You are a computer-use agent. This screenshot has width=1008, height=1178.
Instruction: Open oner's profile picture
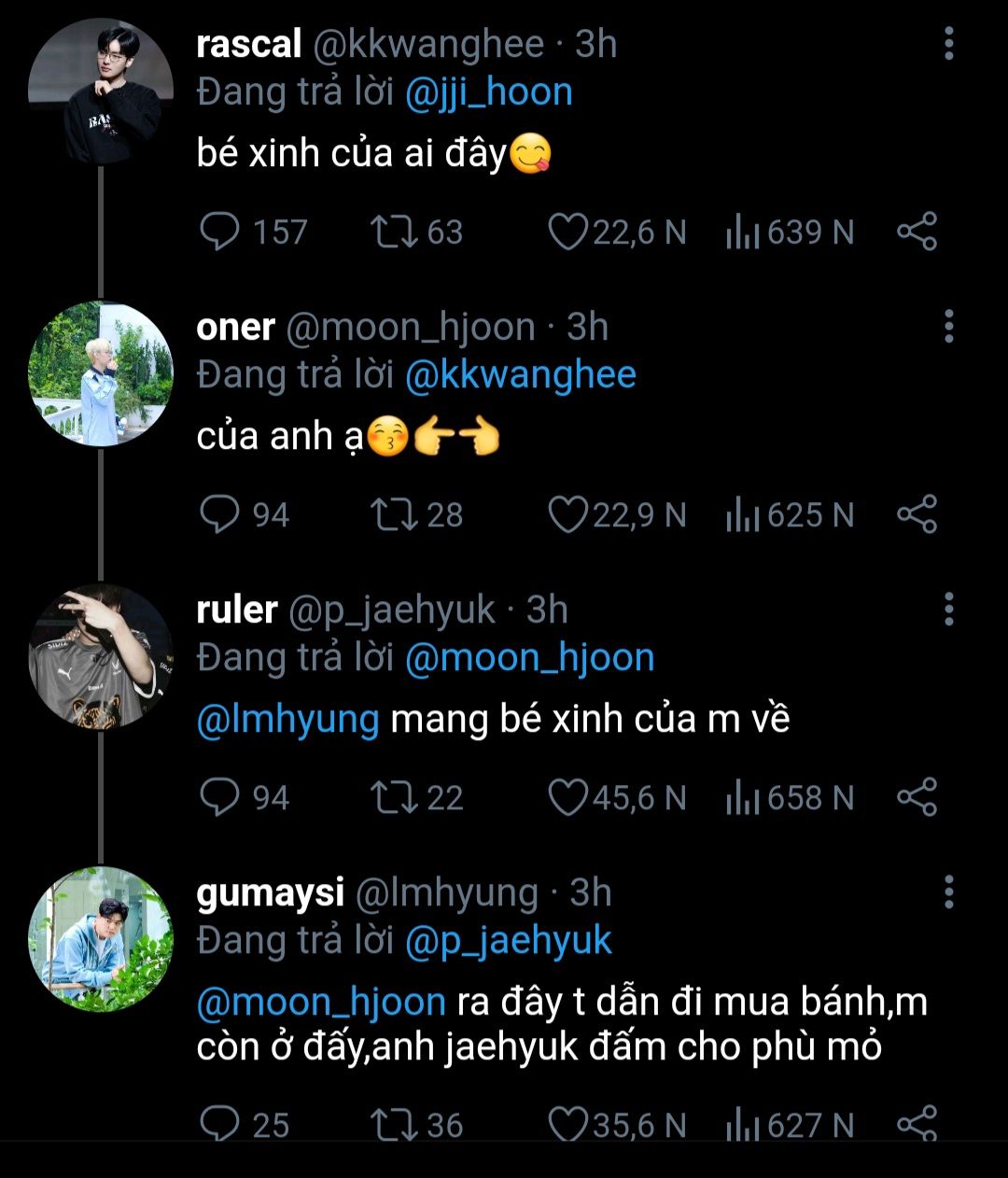[101, 373]
